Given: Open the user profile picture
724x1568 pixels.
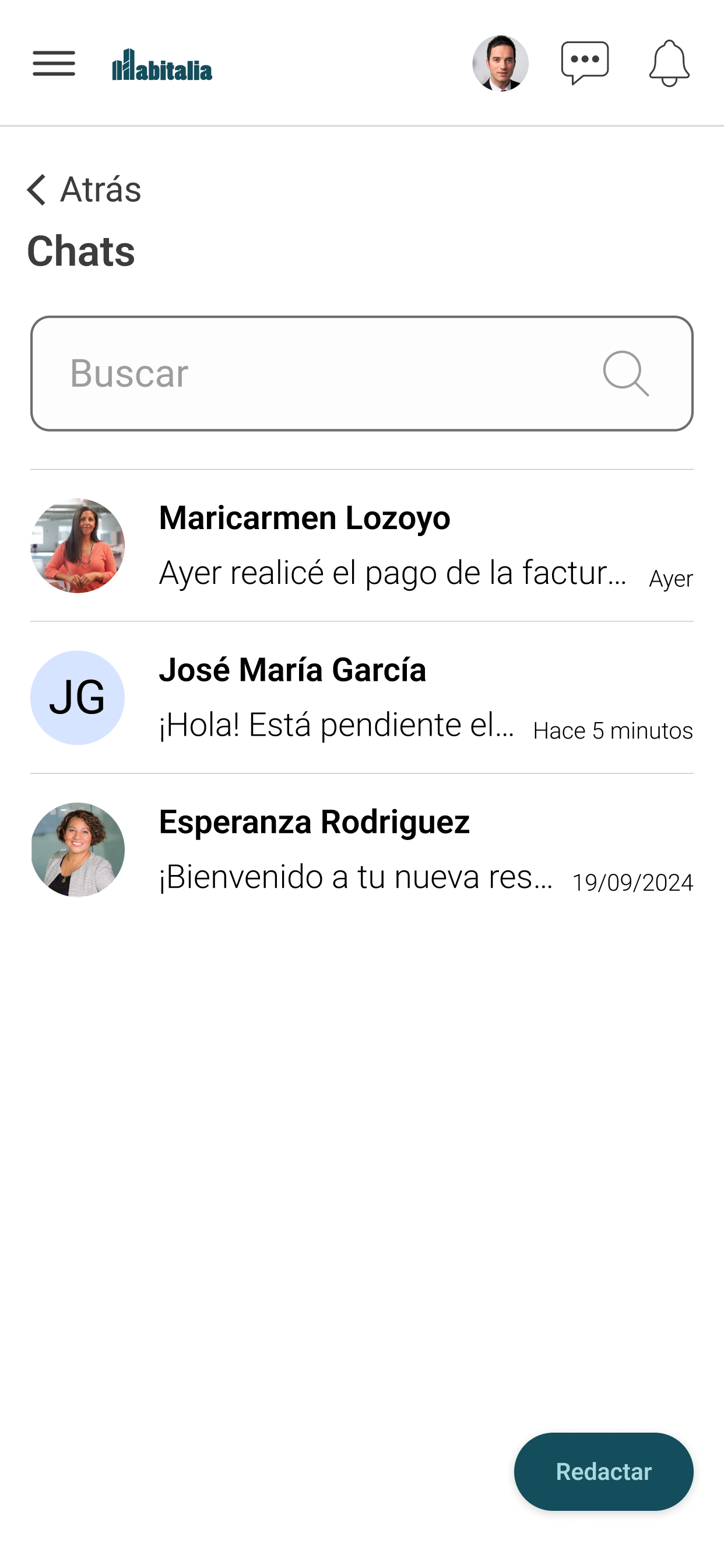Looking at the screenshot, I should click(x=500, y=64).
